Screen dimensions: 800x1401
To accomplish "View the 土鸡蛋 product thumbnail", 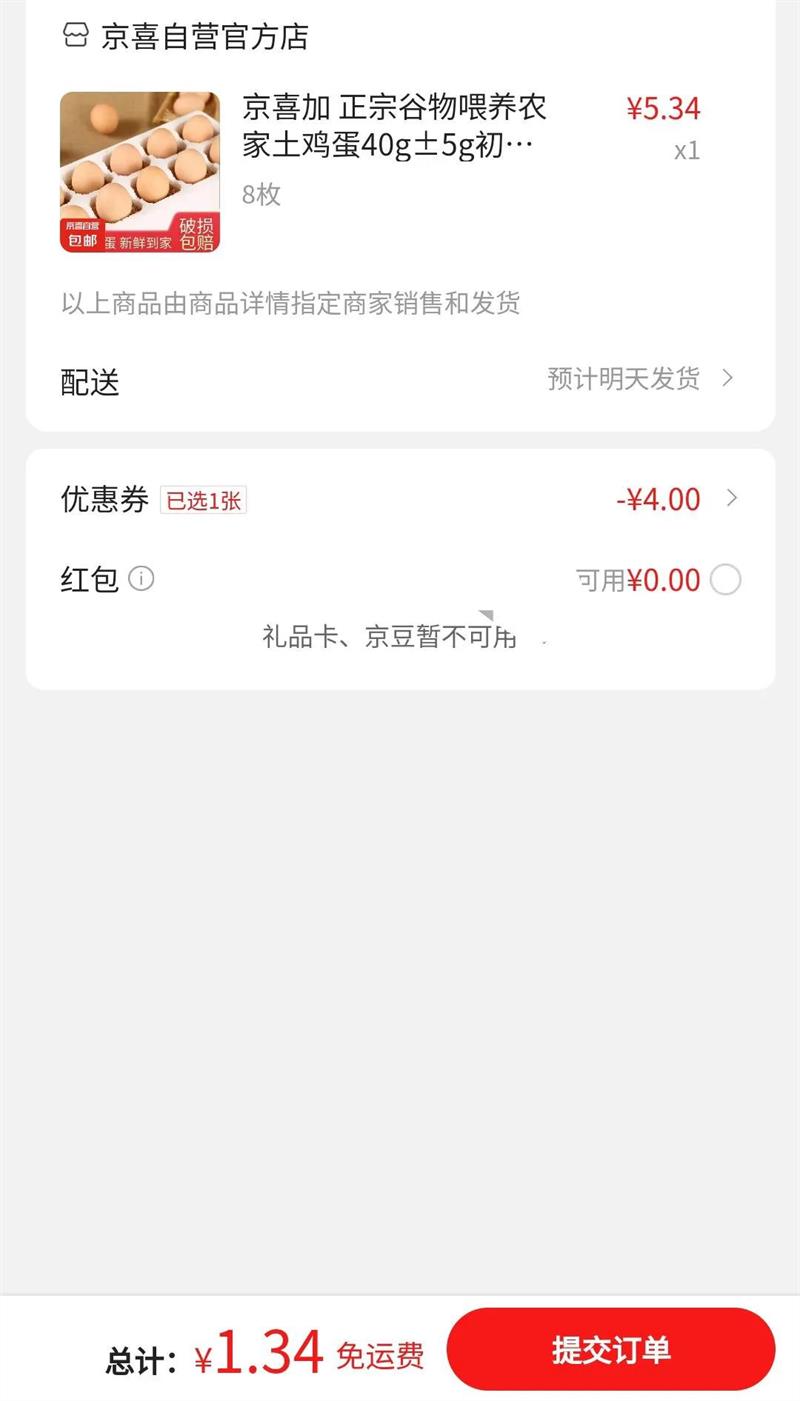I will point(140,172).
